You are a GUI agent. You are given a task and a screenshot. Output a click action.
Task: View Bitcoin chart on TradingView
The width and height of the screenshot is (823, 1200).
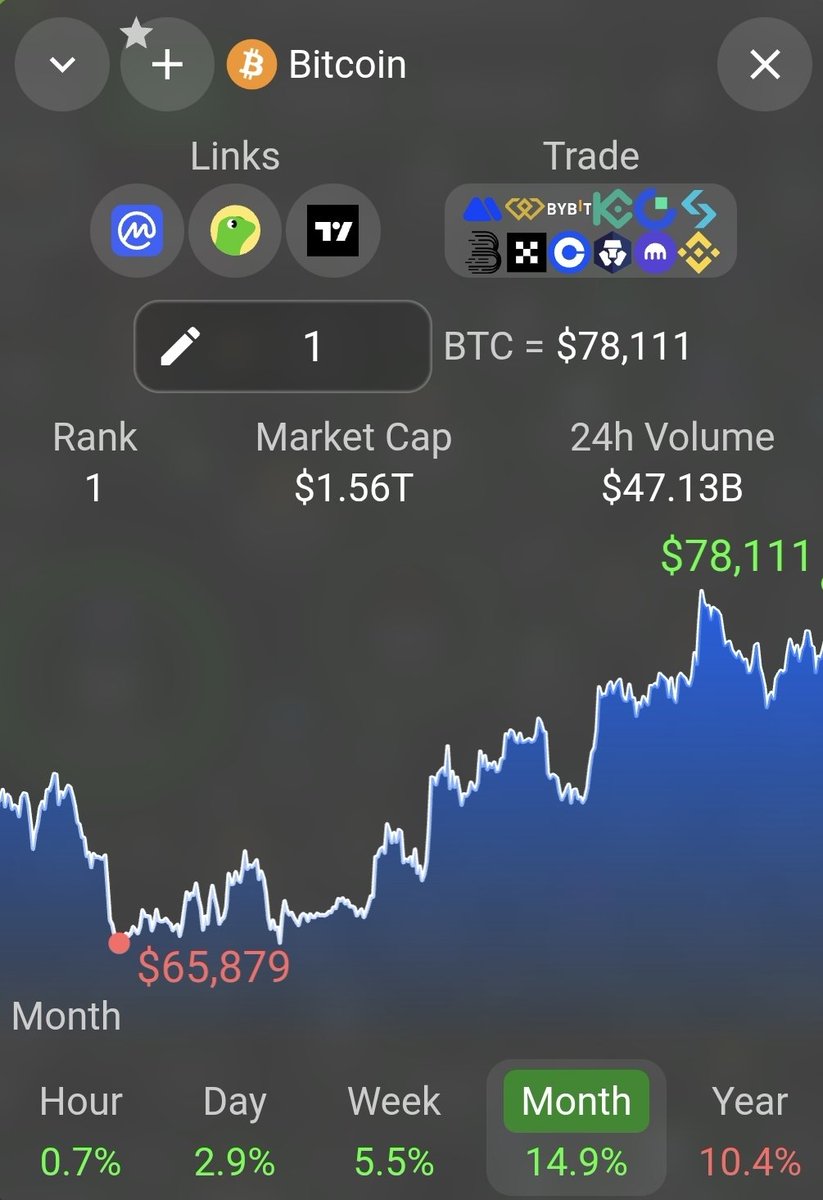(x=333, y=231)
